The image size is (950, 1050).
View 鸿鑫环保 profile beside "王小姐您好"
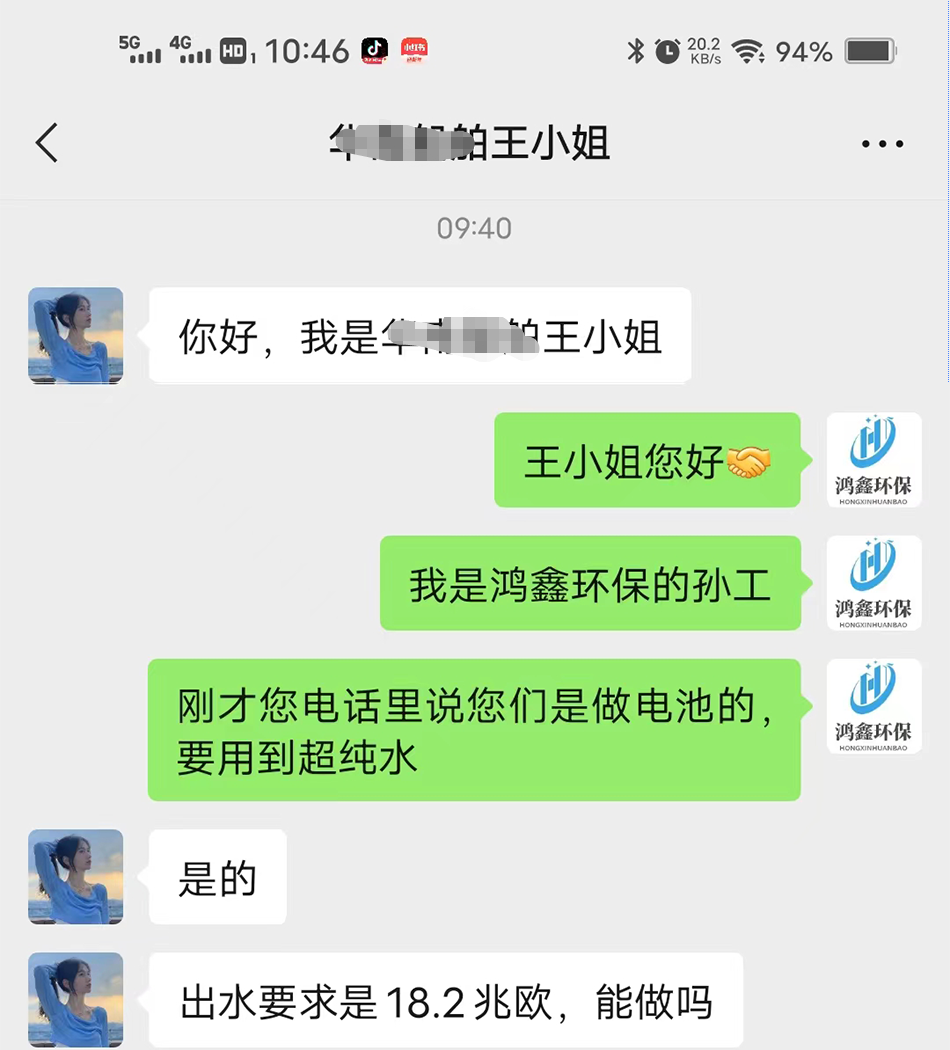click(x=873, y=460)
